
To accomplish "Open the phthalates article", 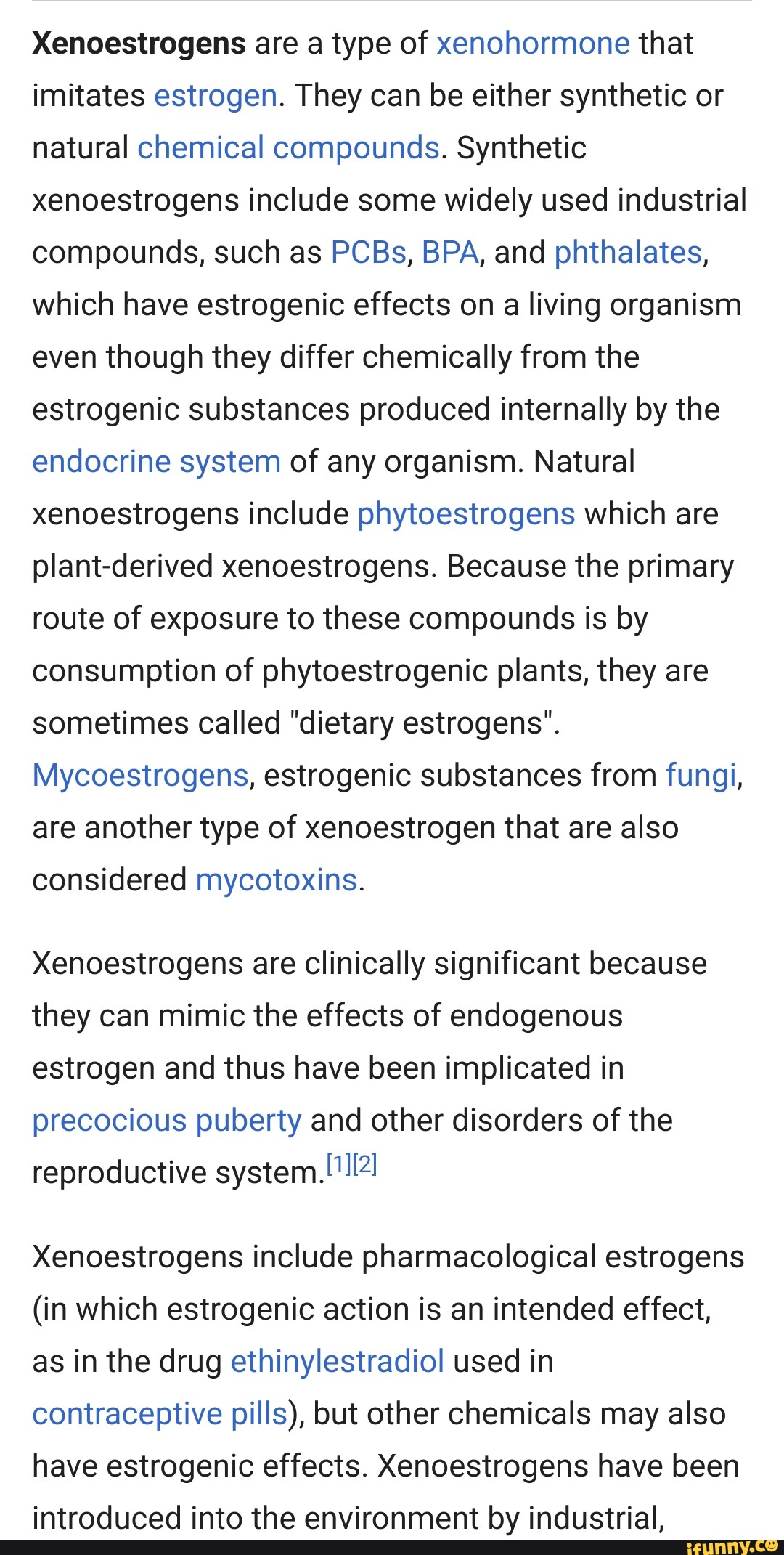I will [x=628, y=253].
